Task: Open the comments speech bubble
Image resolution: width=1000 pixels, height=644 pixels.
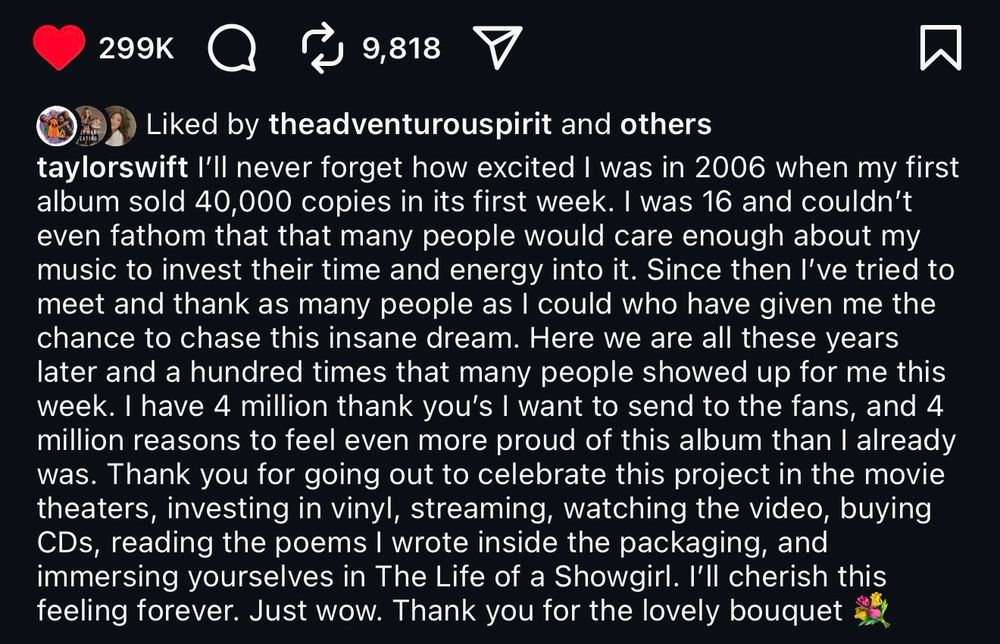Action: coord(232,48)
